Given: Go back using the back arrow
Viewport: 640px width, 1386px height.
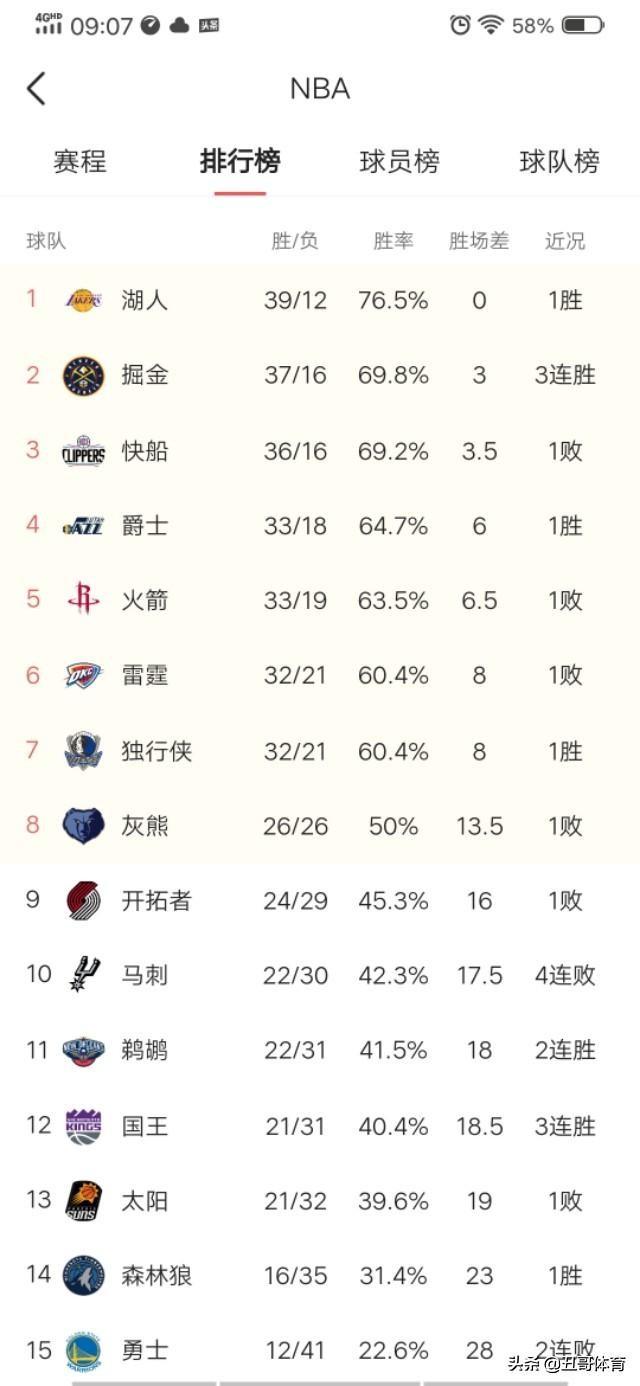Looking at the screenshot, I should 36,88.
